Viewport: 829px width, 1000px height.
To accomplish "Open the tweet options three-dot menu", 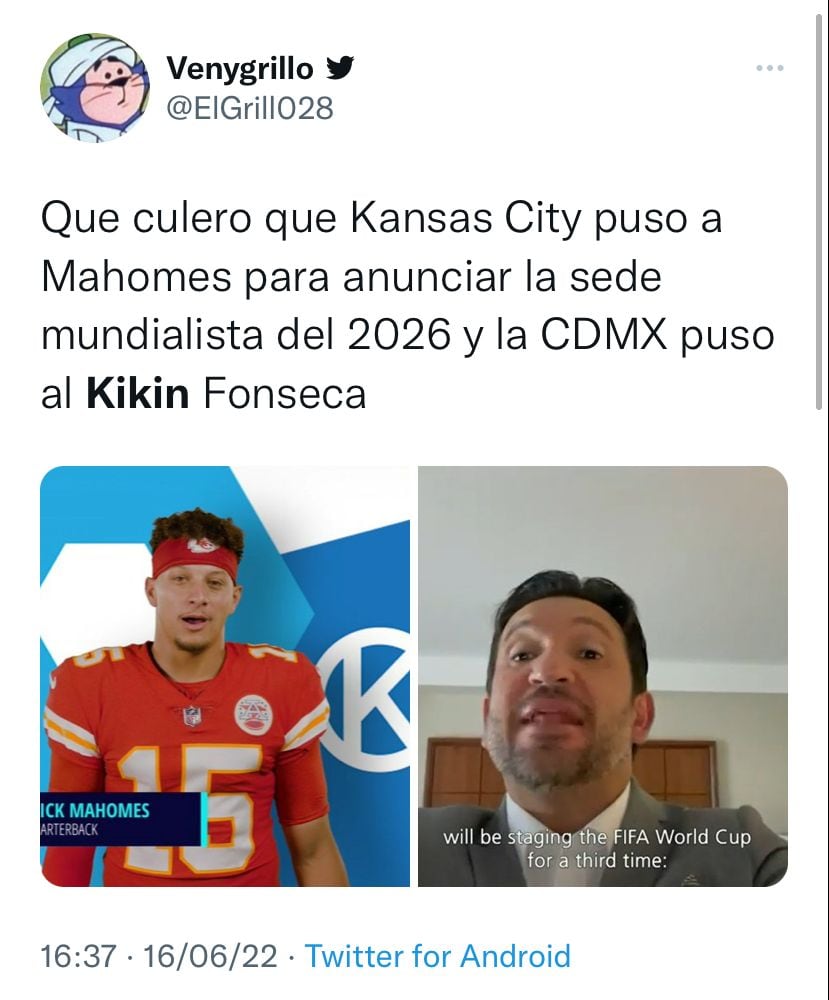I will [770, 68].
